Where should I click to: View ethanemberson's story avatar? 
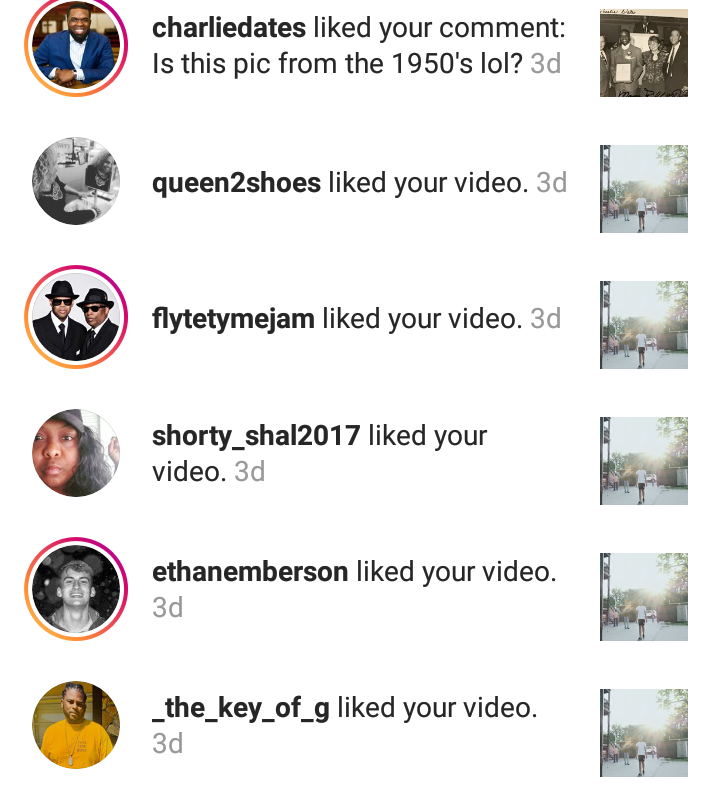pos(75,590)
